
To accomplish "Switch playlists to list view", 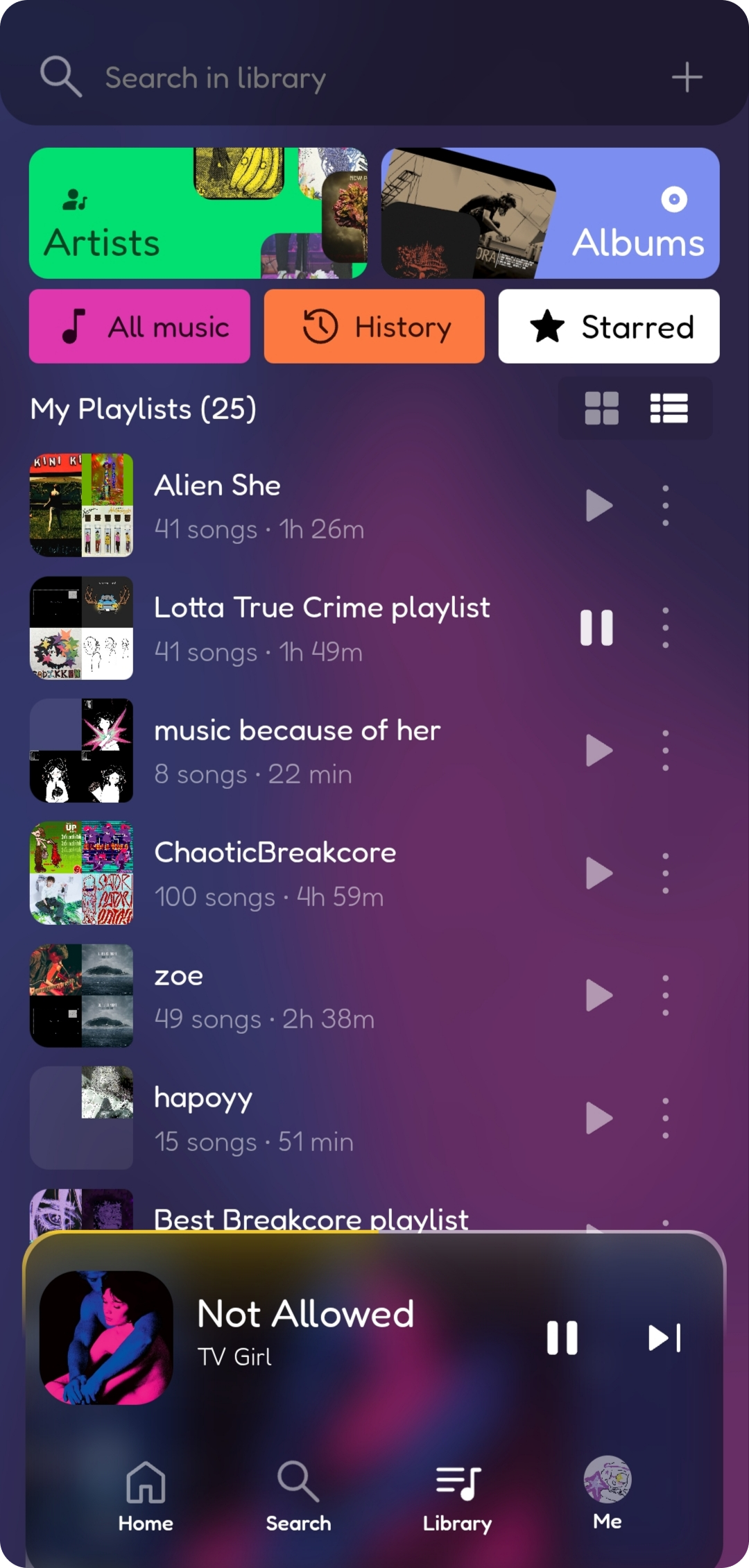I will (669, 408).
